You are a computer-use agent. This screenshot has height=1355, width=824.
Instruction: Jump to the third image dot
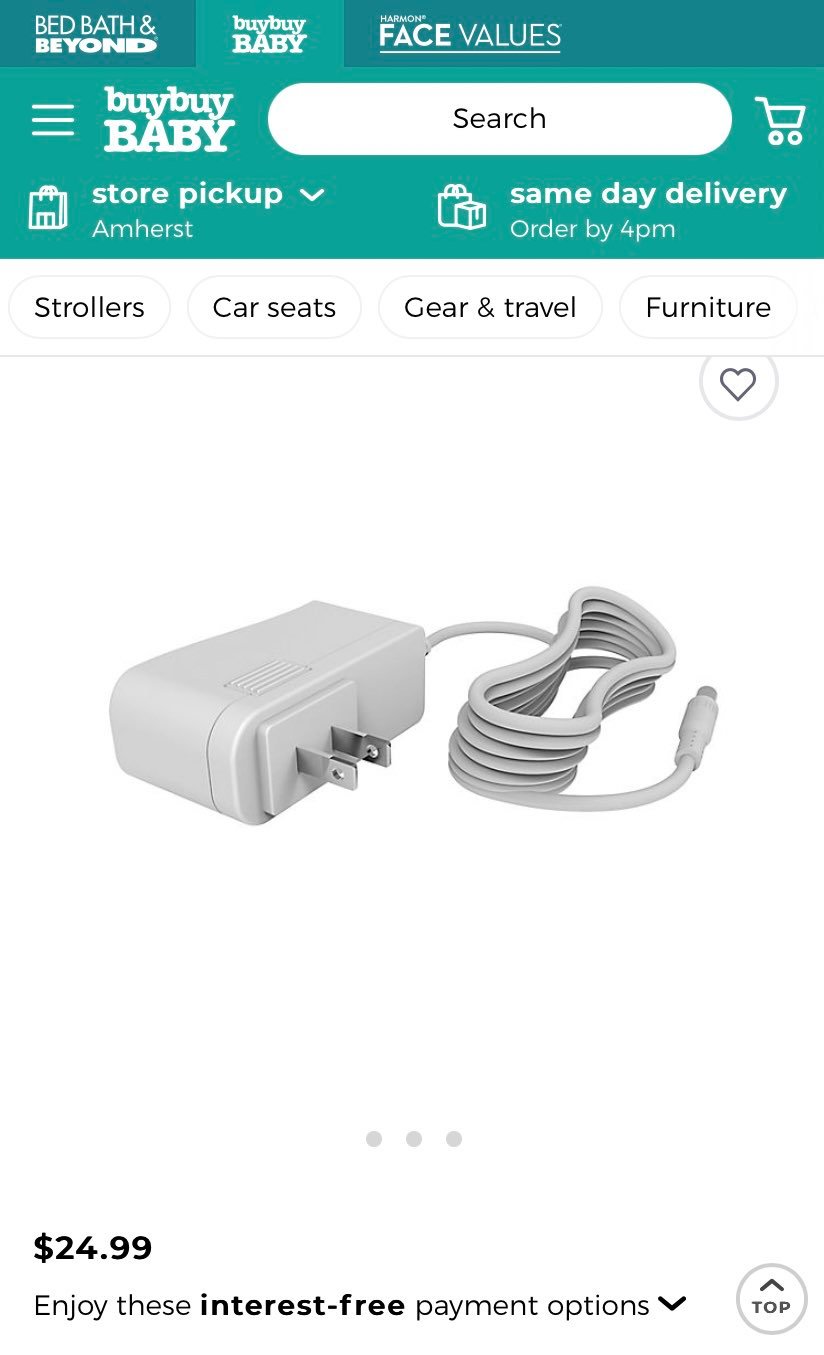click(454, 1139)
